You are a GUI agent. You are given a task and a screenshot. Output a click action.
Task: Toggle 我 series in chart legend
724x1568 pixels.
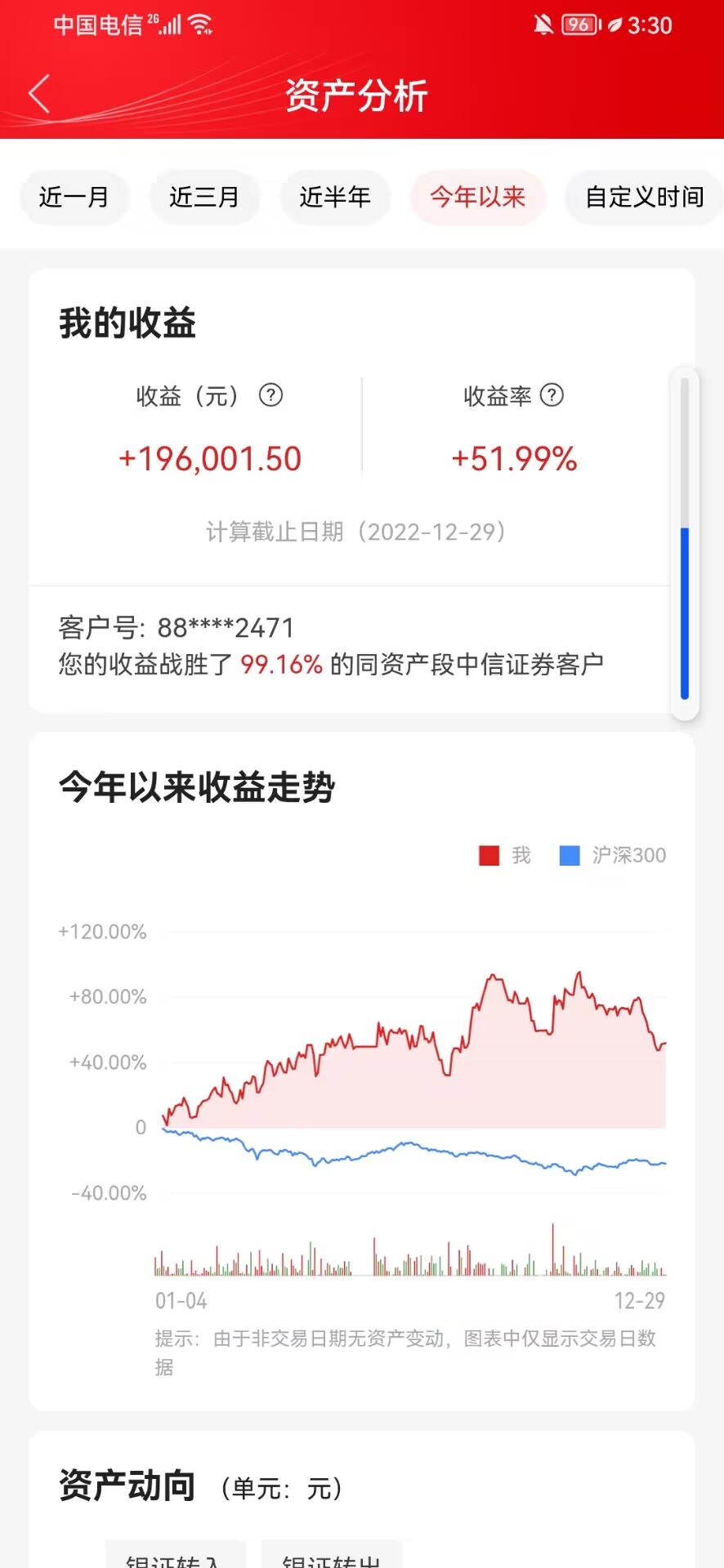pyautogui.click(x=505, y=855)
